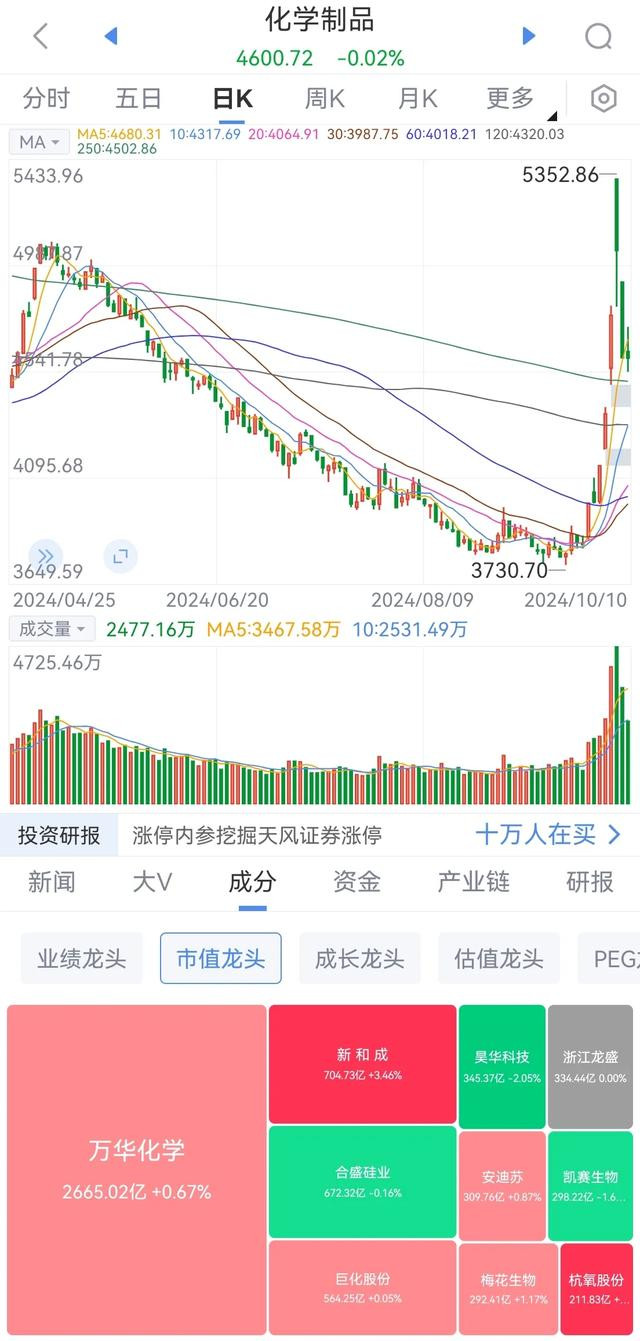Select the 周K chart tab
Viewport: 640px width, 1341px height.
(x=325, y=98)
